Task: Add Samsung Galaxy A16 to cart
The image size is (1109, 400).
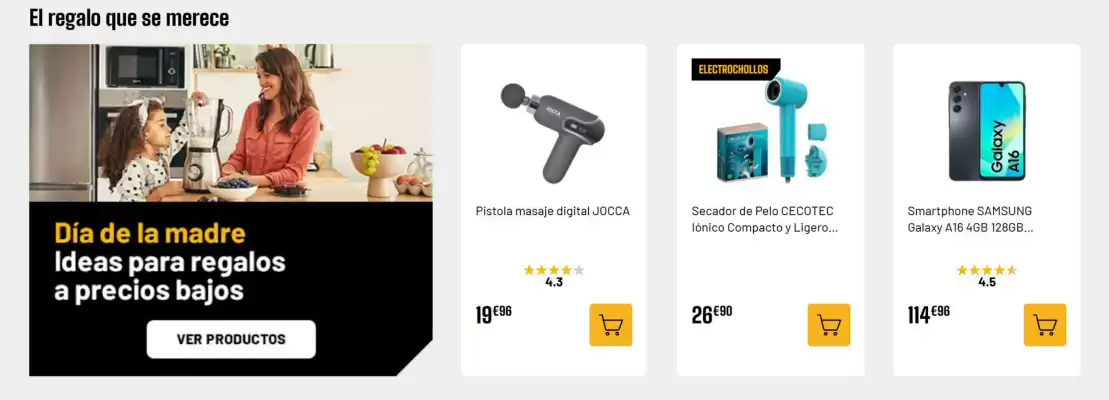Action: tap(1044, 325)
